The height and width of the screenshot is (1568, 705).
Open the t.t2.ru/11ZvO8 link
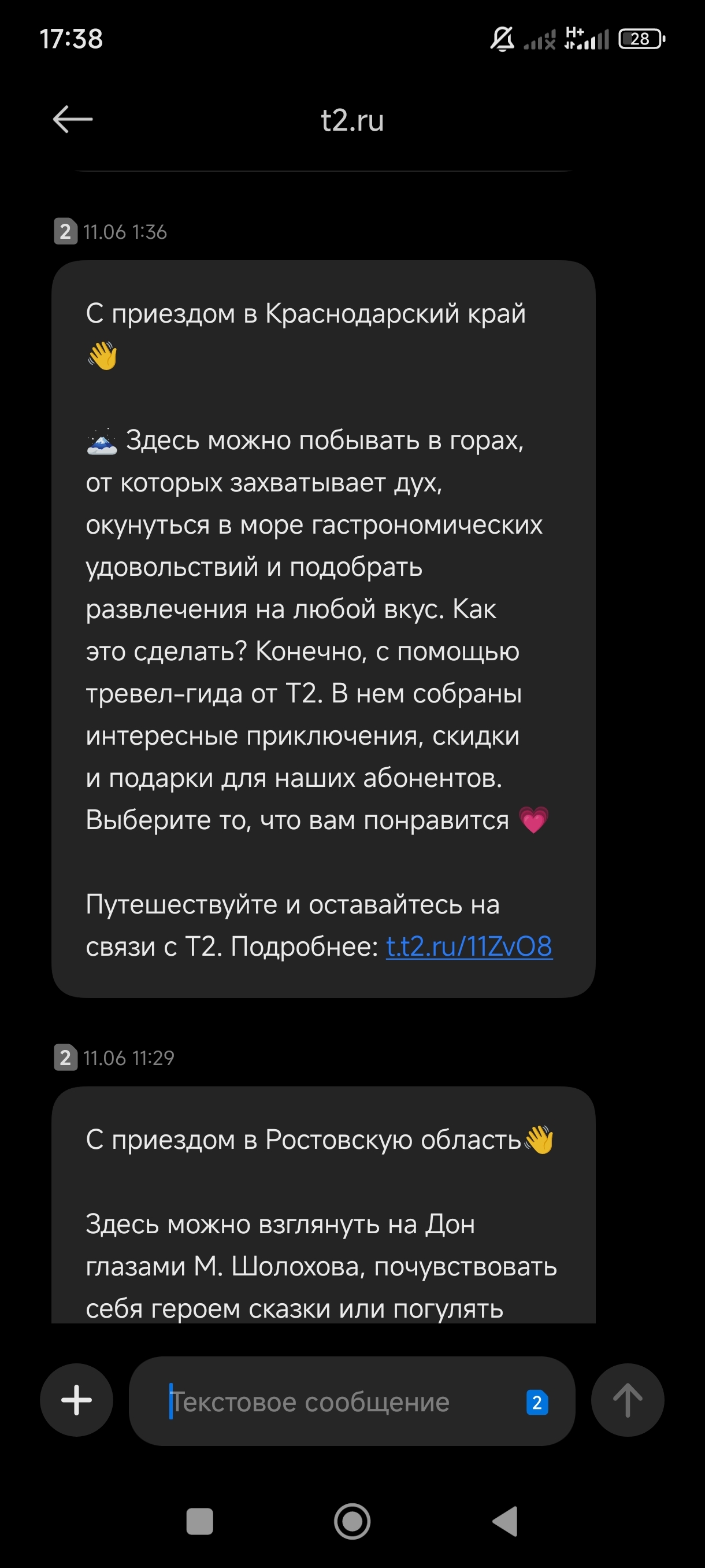[x=469, y=946]
